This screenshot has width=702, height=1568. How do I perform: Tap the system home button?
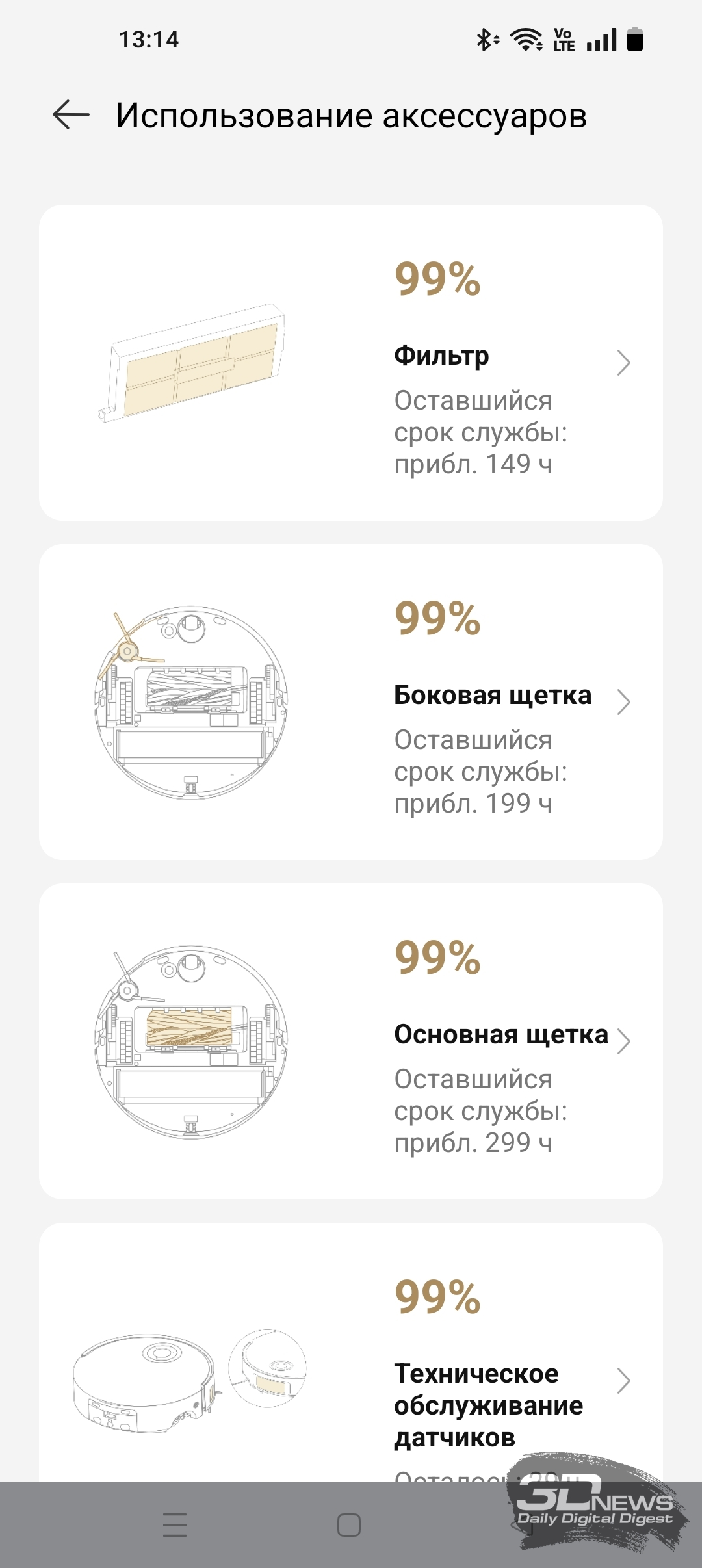tap(349, 1525)
